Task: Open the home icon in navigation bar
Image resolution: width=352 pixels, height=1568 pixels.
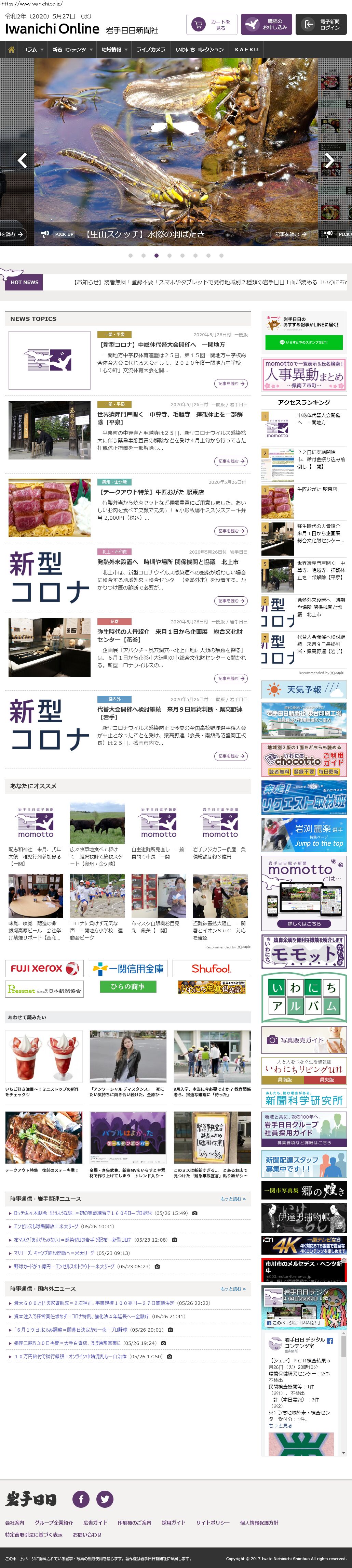Action: 11,50
